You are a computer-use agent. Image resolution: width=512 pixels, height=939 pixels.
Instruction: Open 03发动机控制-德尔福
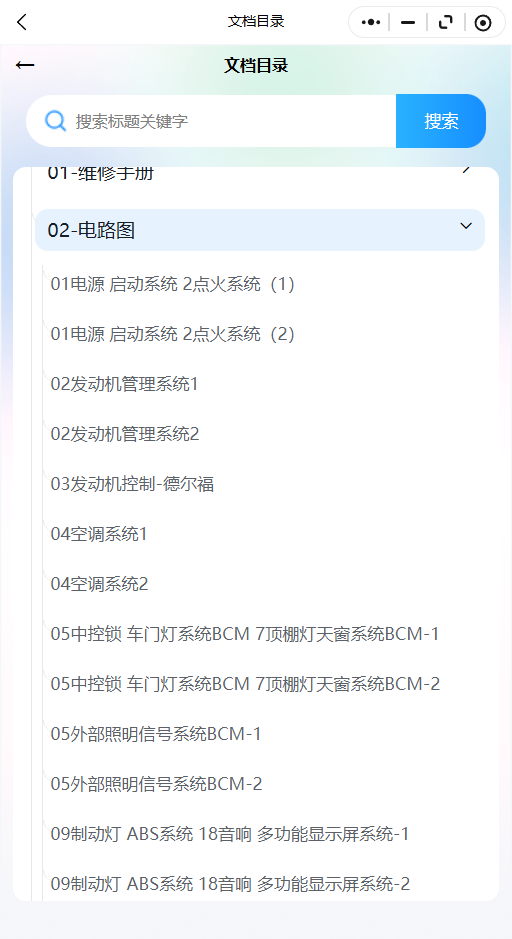click(x=132, y=484)
